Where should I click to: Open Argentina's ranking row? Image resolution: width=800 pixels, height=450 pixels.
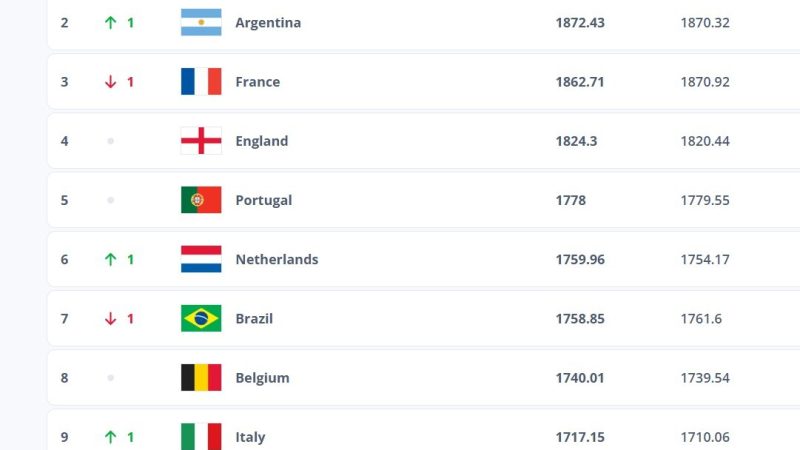[267, 22]
